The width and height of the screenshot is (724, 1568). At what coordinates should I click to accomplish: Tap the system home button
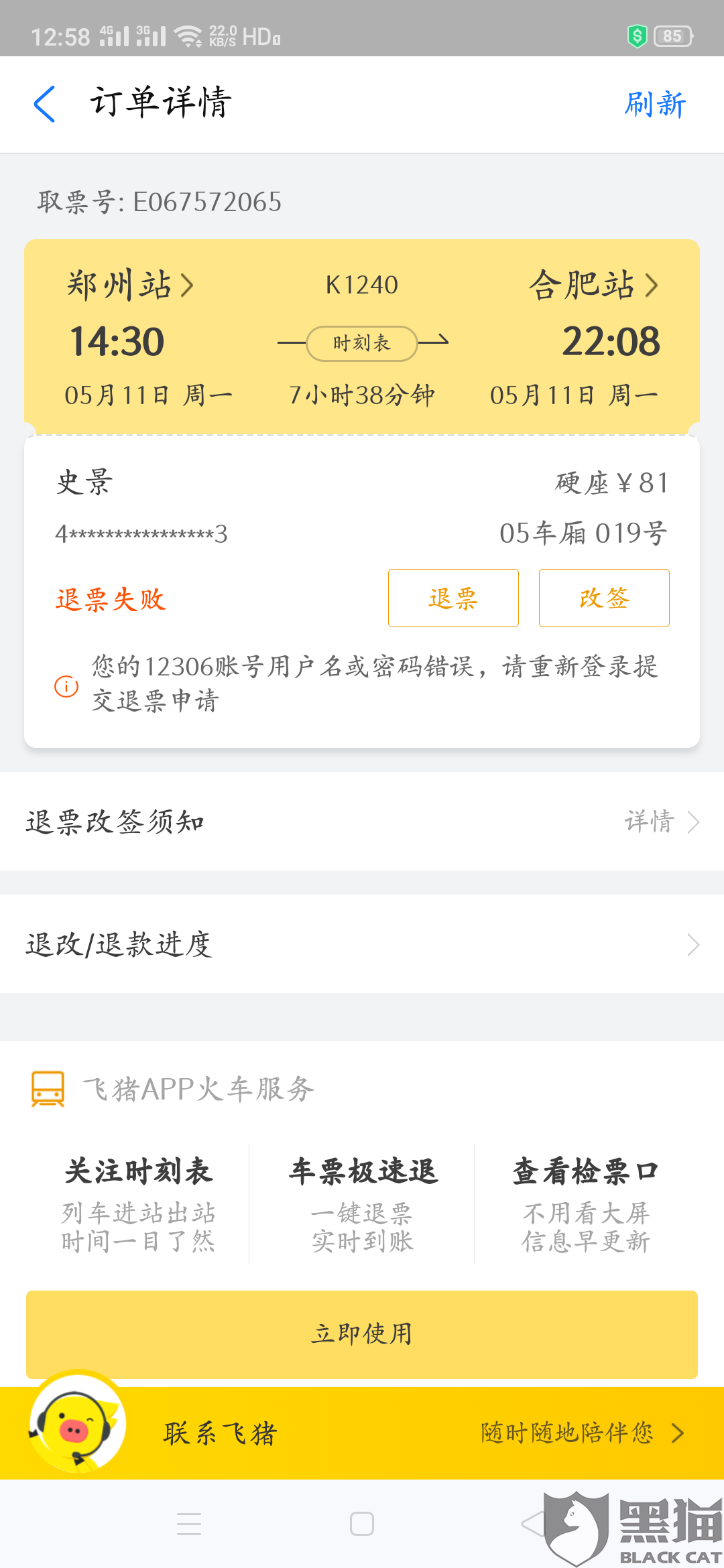click(362, 1524)
